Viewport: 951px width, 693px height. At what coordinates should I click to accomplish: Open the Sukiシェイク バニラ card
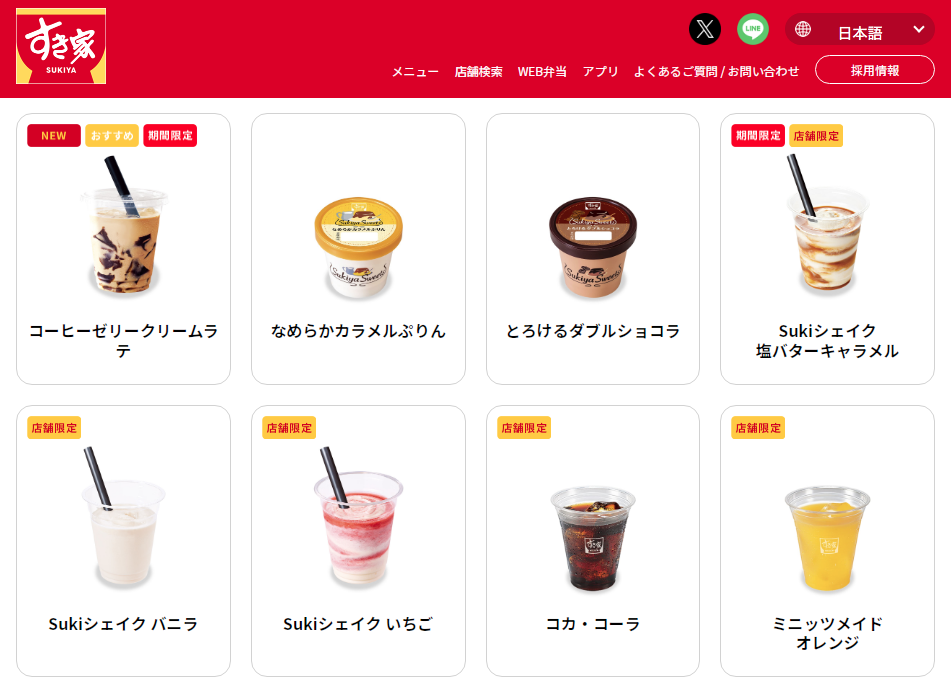click(123, 540)
